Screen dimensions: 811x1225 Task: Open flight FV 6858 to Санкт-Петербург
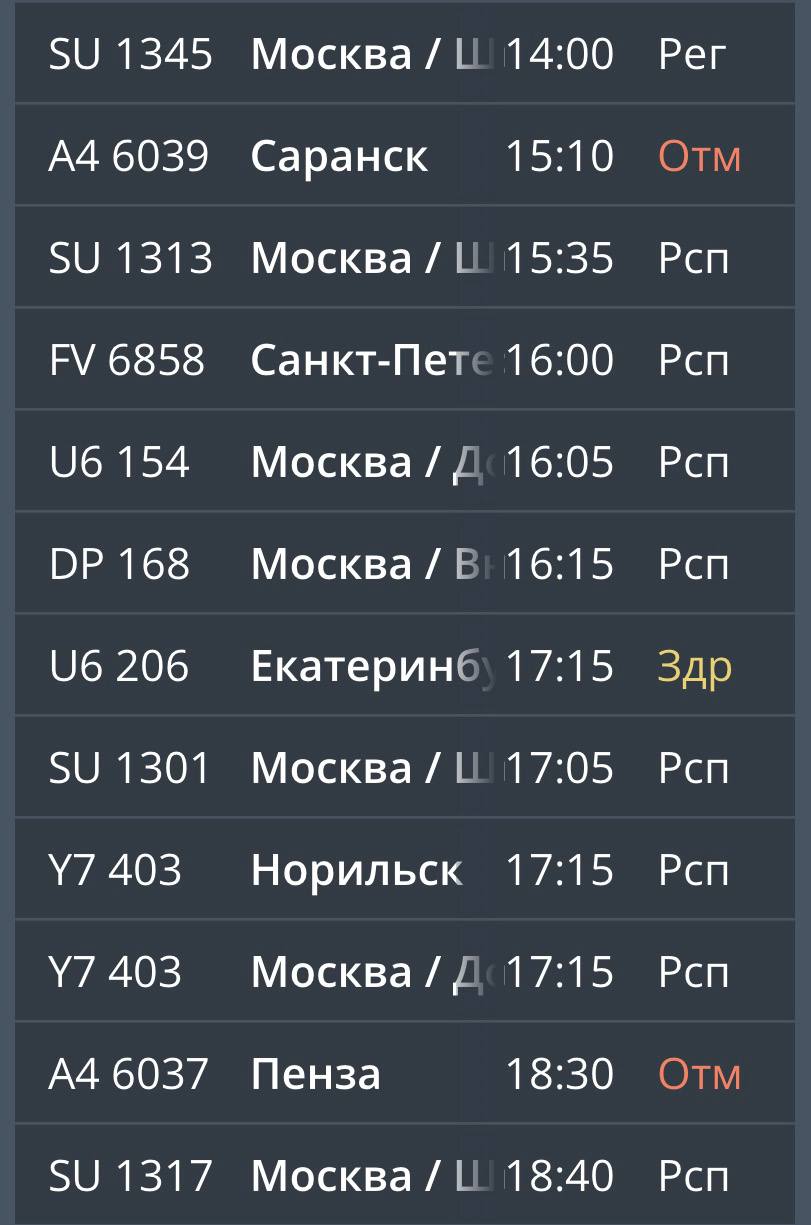[405, 360]
